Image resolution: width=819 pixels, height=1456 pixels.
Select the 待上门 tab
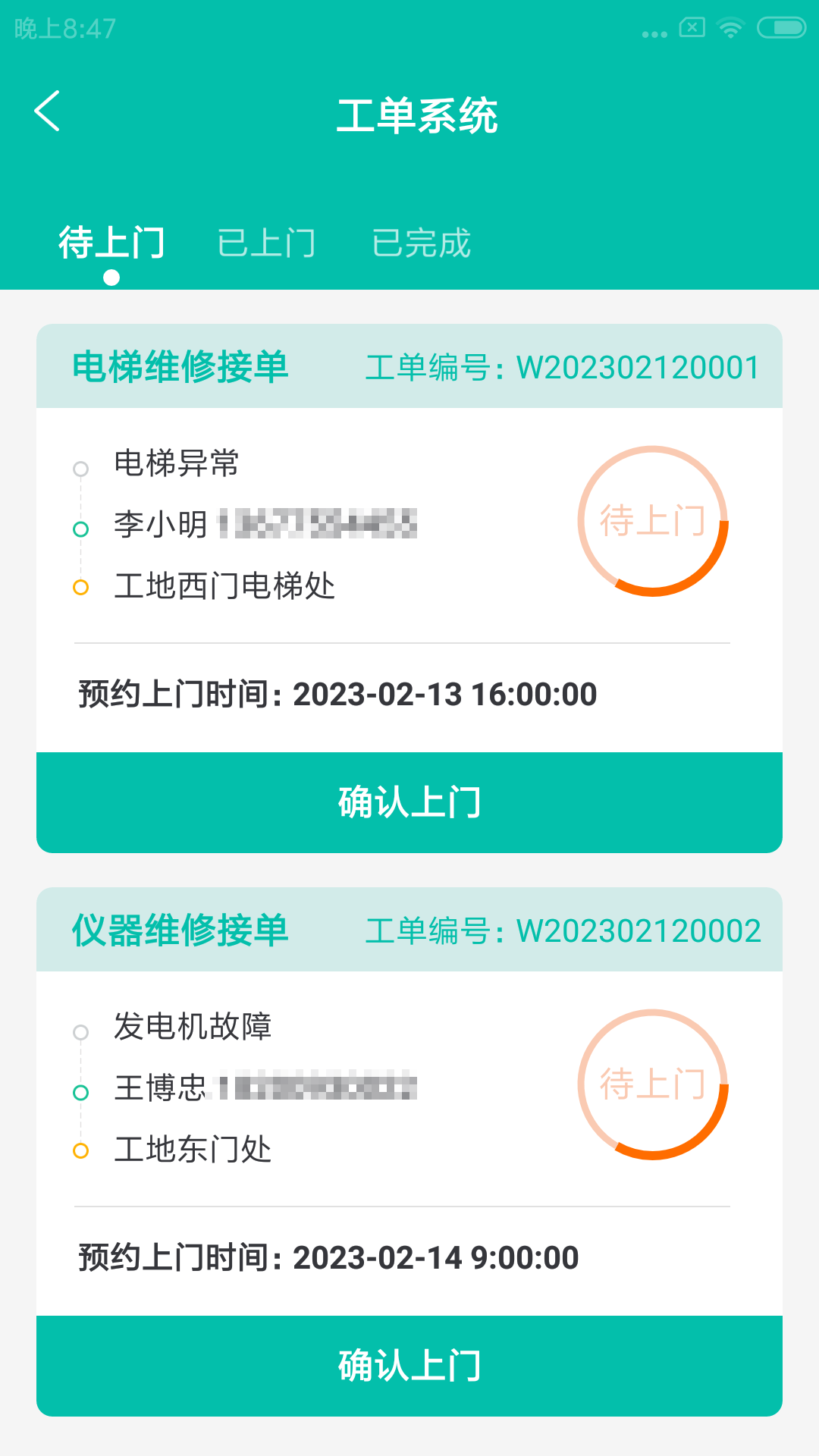tap(111, 243)
